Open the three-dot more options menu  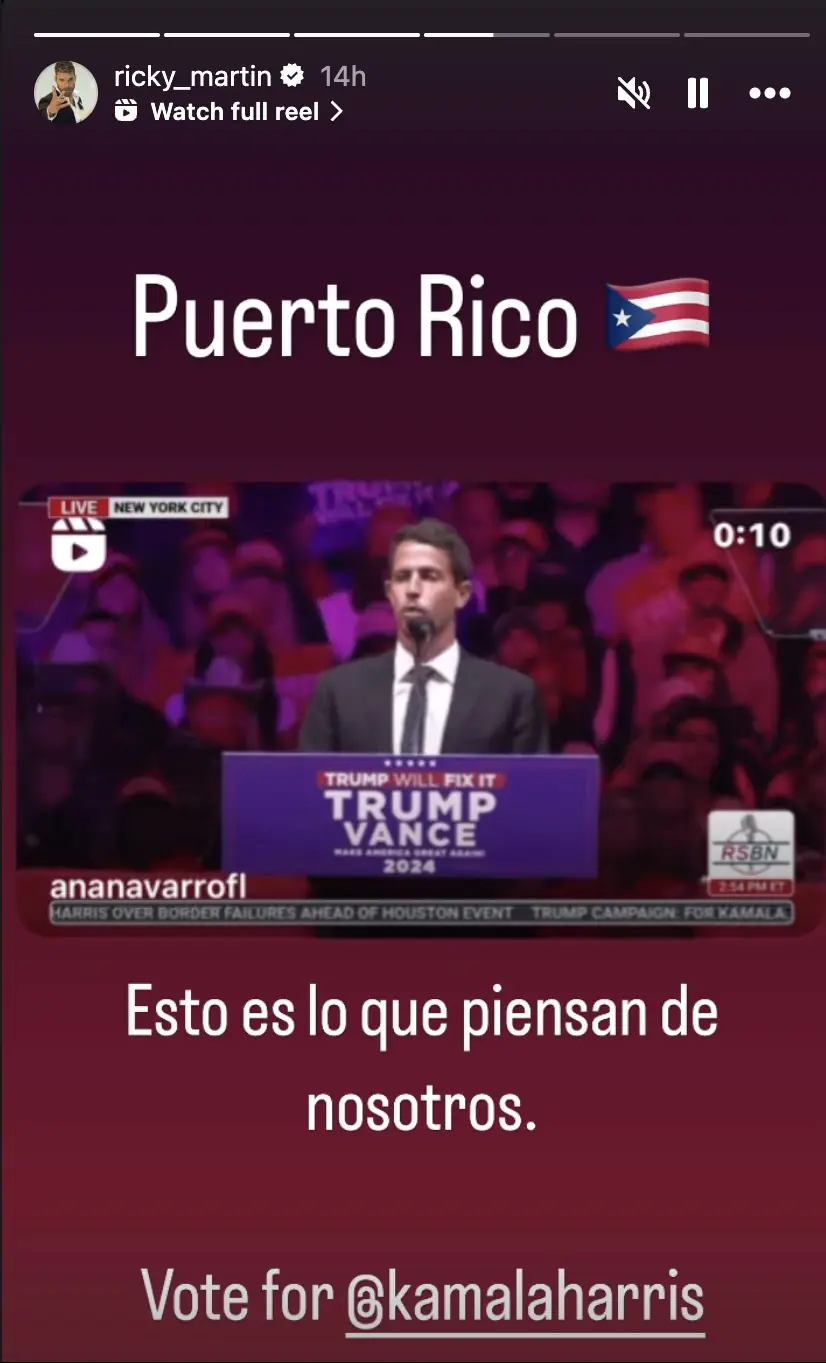(x=769, y=94)
